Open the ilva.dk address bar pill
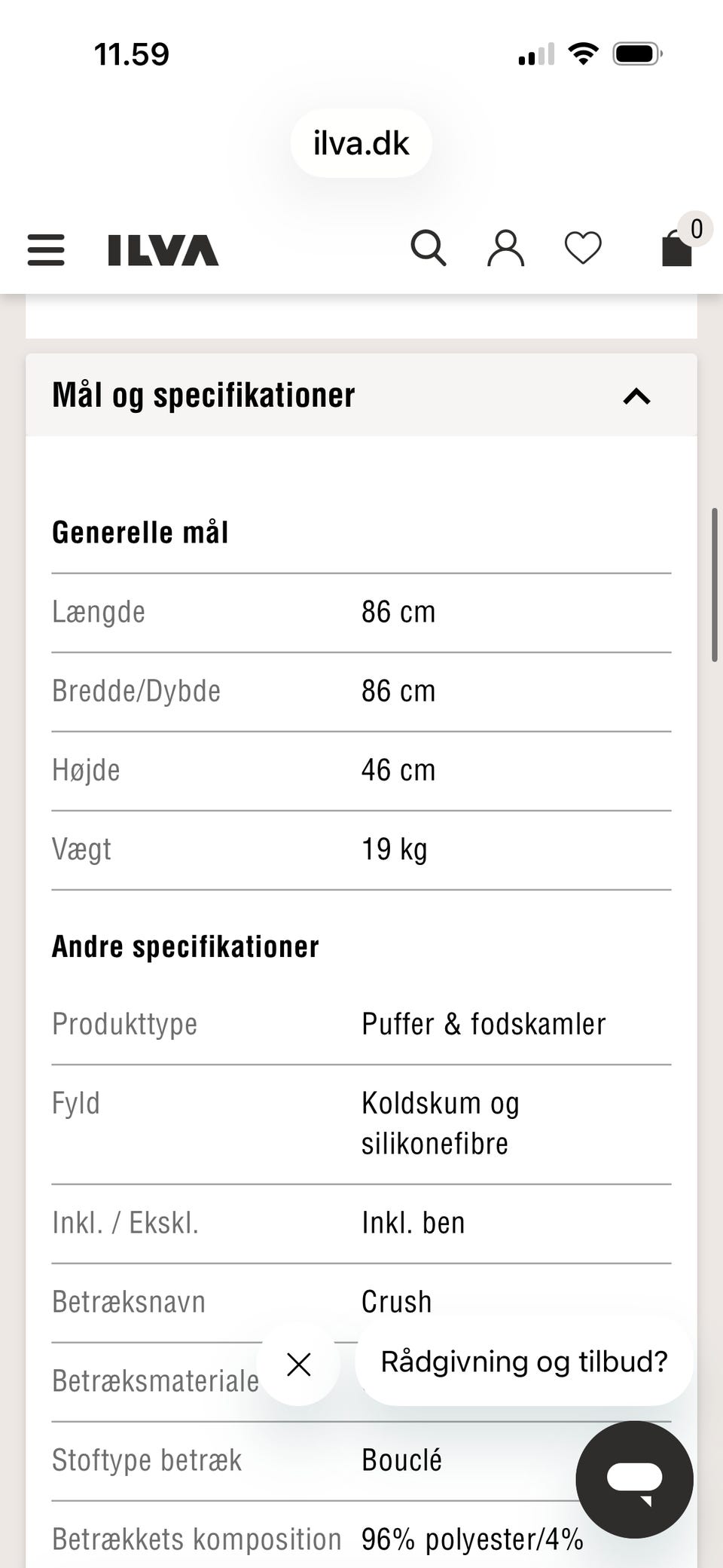Screen dimensions: 723x1568 click(x=361, y=143)
